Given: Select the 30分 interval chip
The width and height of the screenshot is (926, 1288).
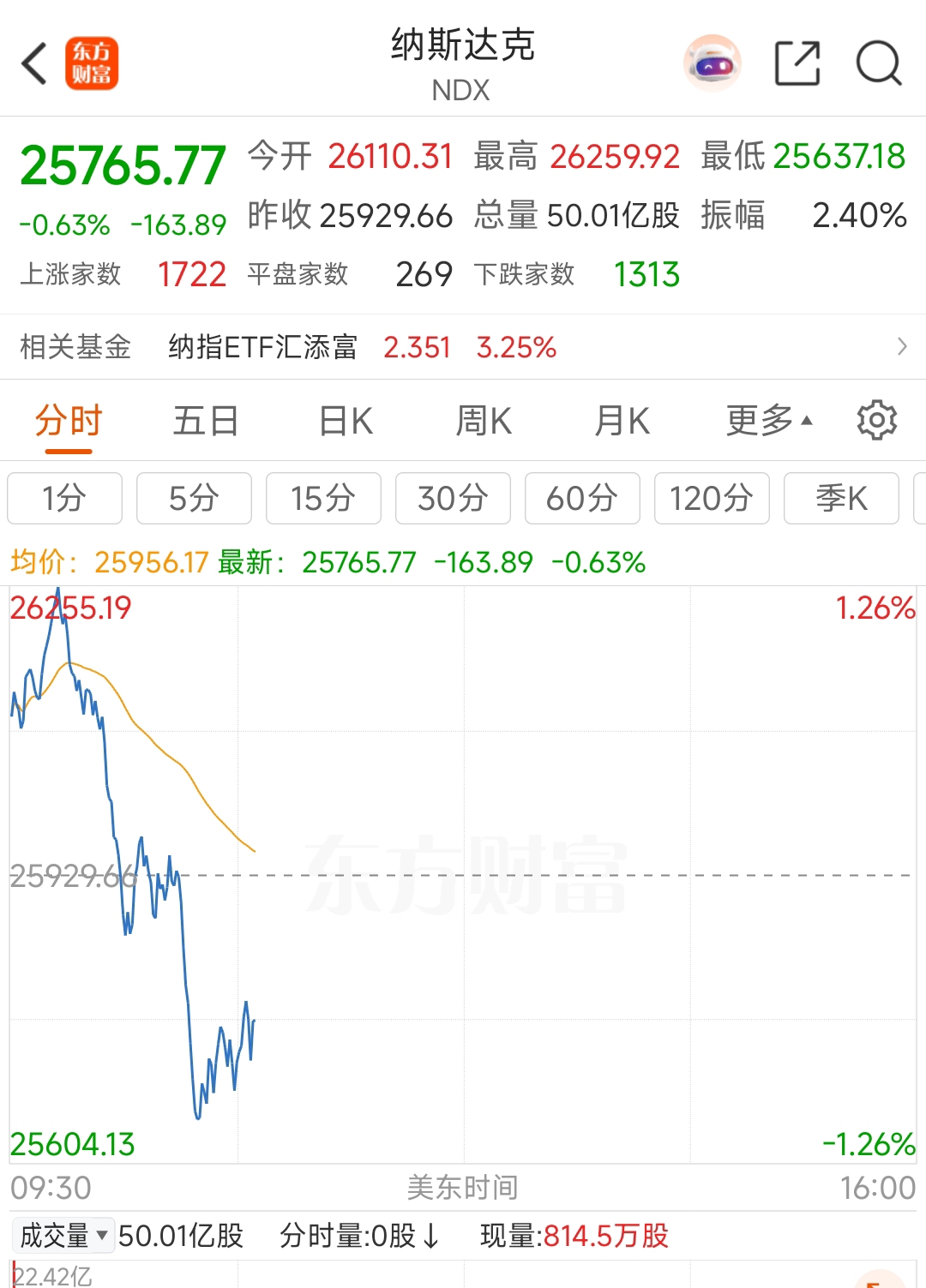Looking at the screenshot, I should click(x=453, y=498).
